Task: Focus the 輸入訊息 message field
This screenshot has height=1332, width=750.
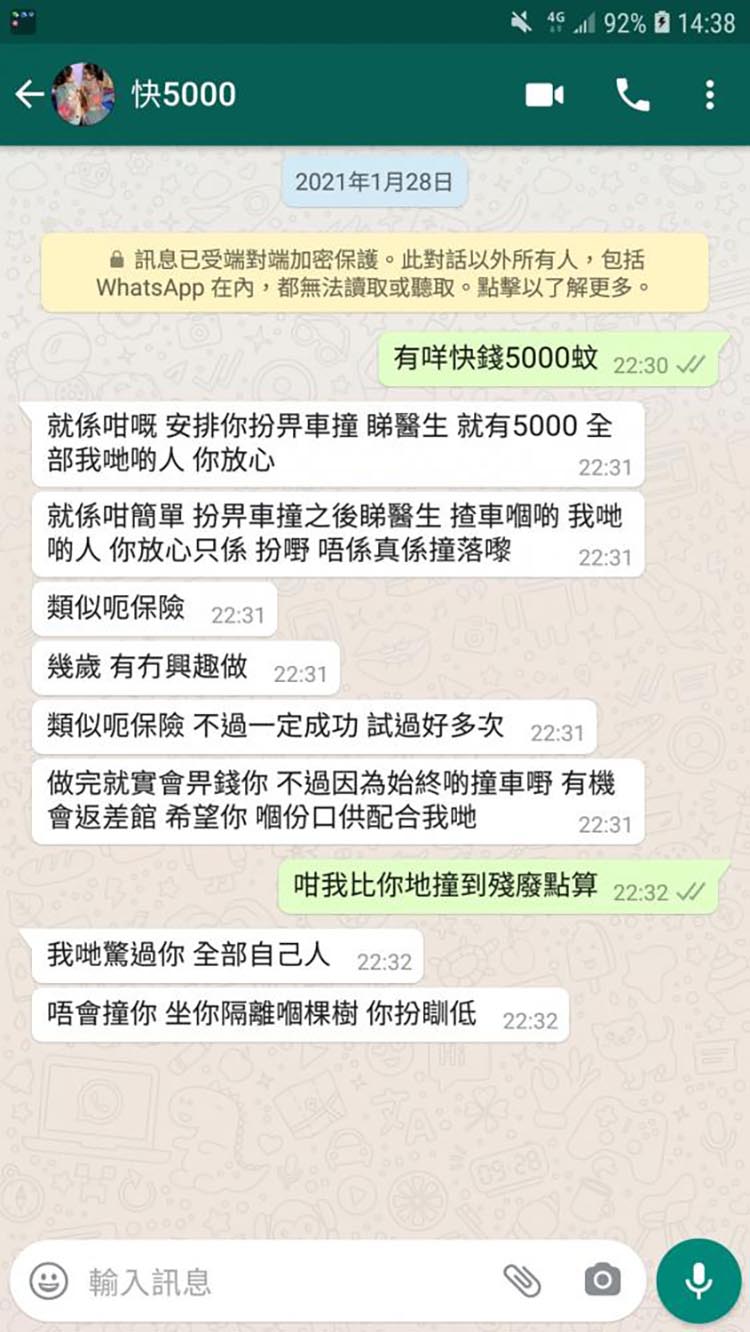Action: [285, 1281]
